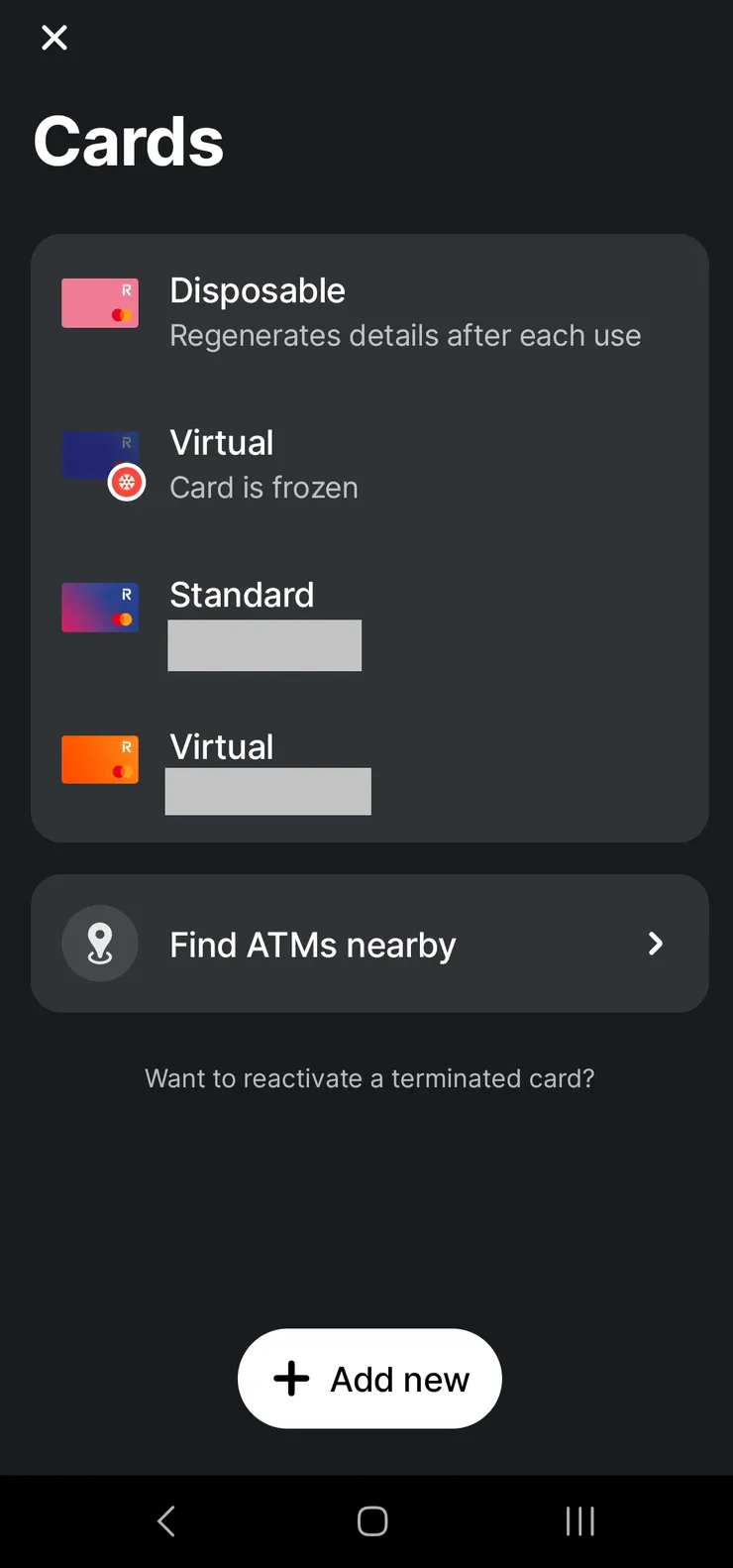Select the pink Disposable card thumbnail
Screen dimensions: 733x1568
coord(99,302)
